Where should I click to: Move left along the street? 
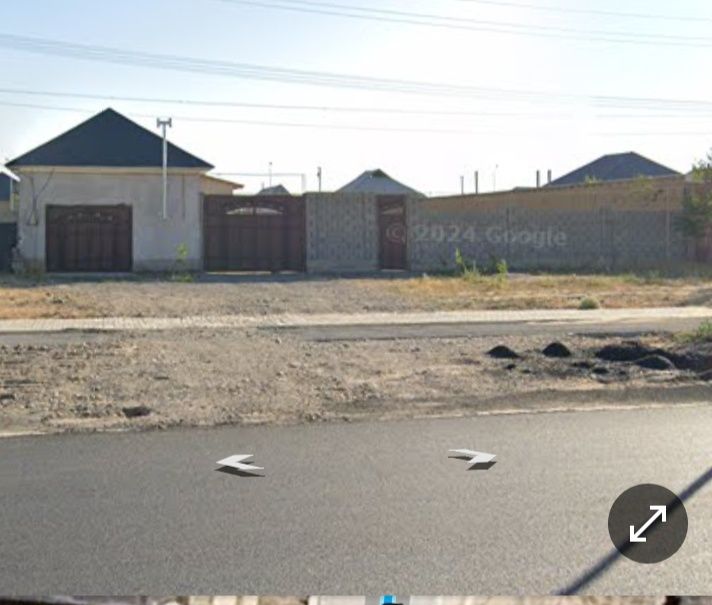click(x=240, y=464)
